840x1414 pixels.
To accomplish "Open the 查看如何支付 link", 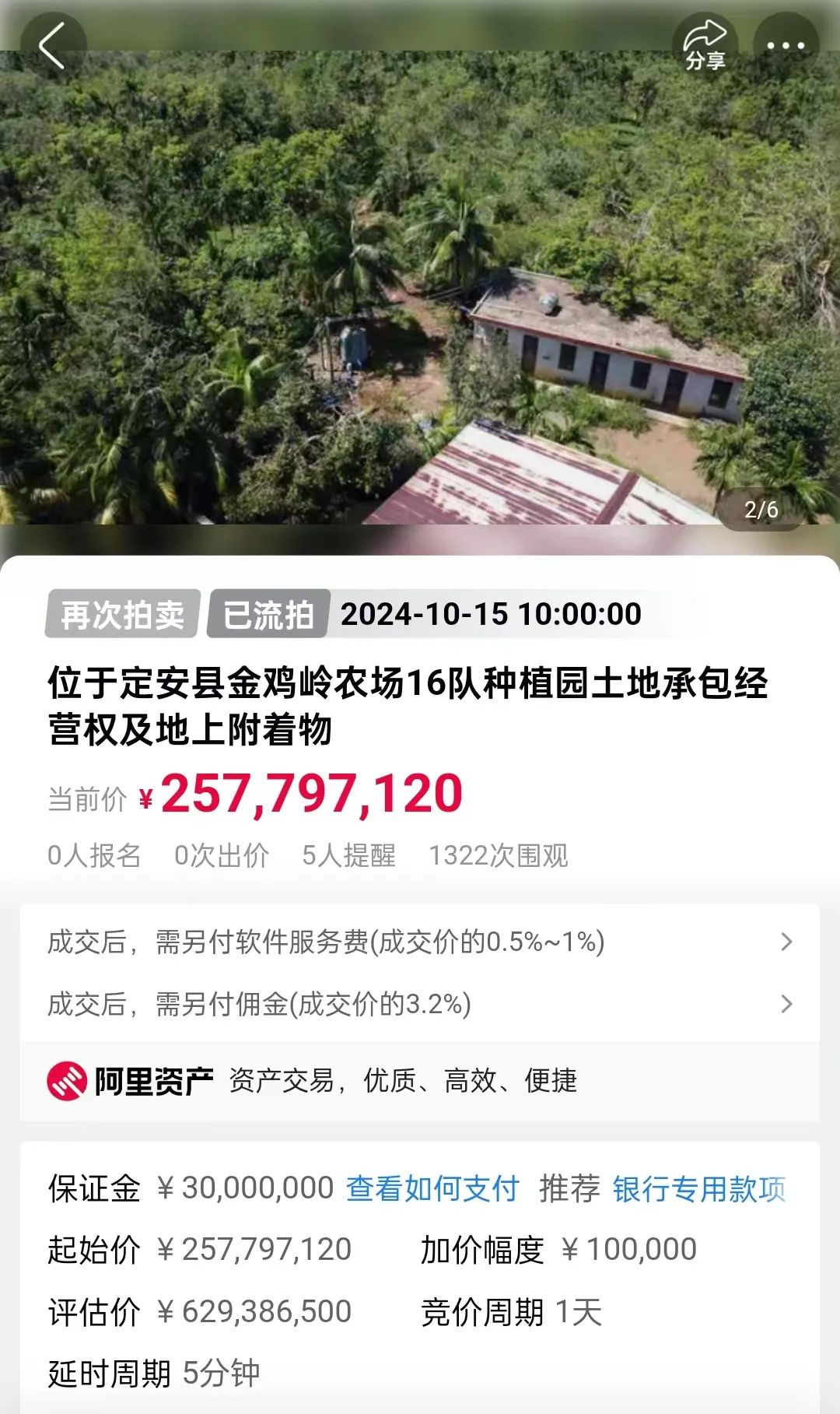I will tap(432, 1188).
